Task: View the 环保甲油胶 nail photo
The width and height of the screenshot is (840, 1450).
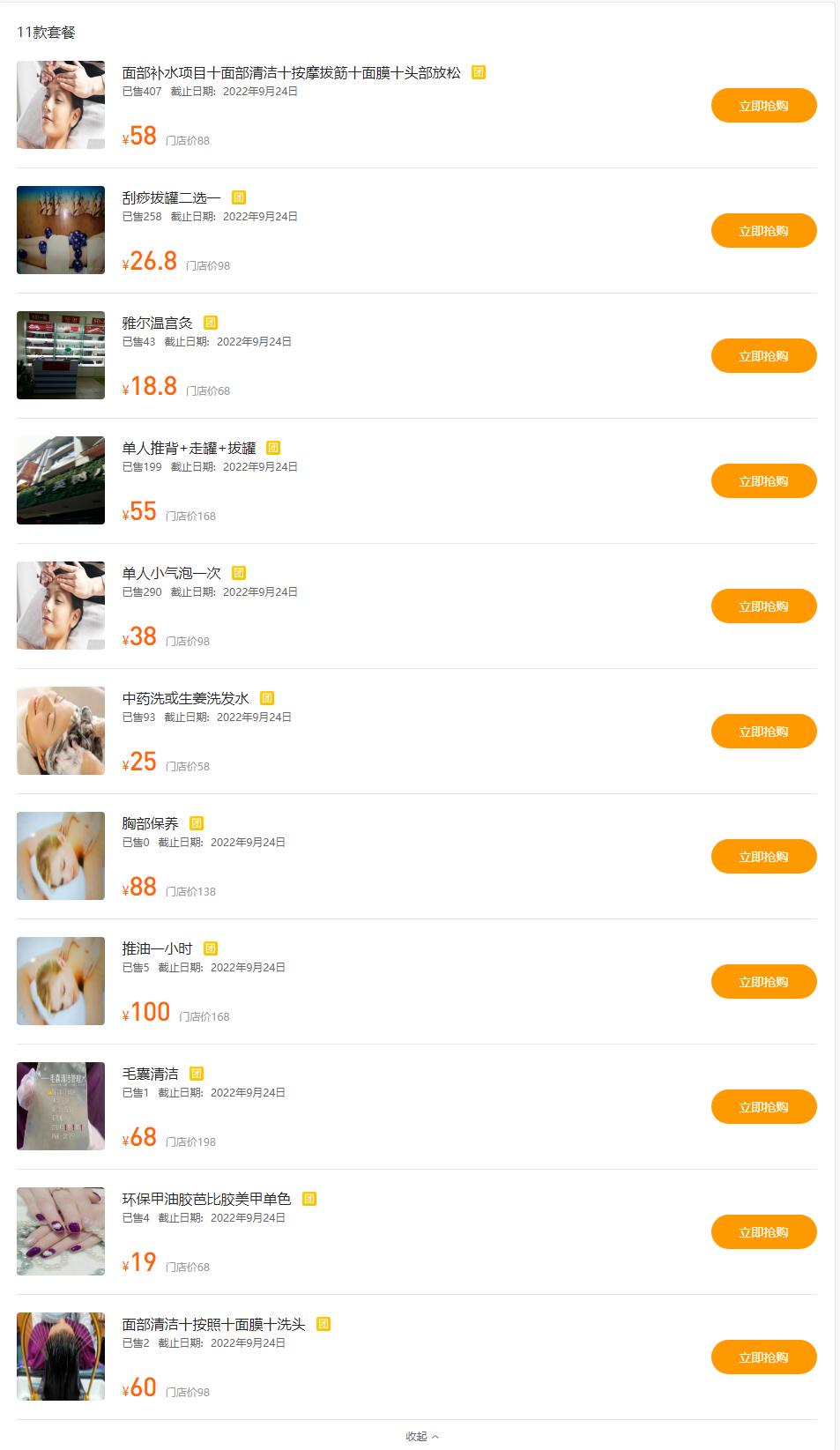Action: (61, 1231)
